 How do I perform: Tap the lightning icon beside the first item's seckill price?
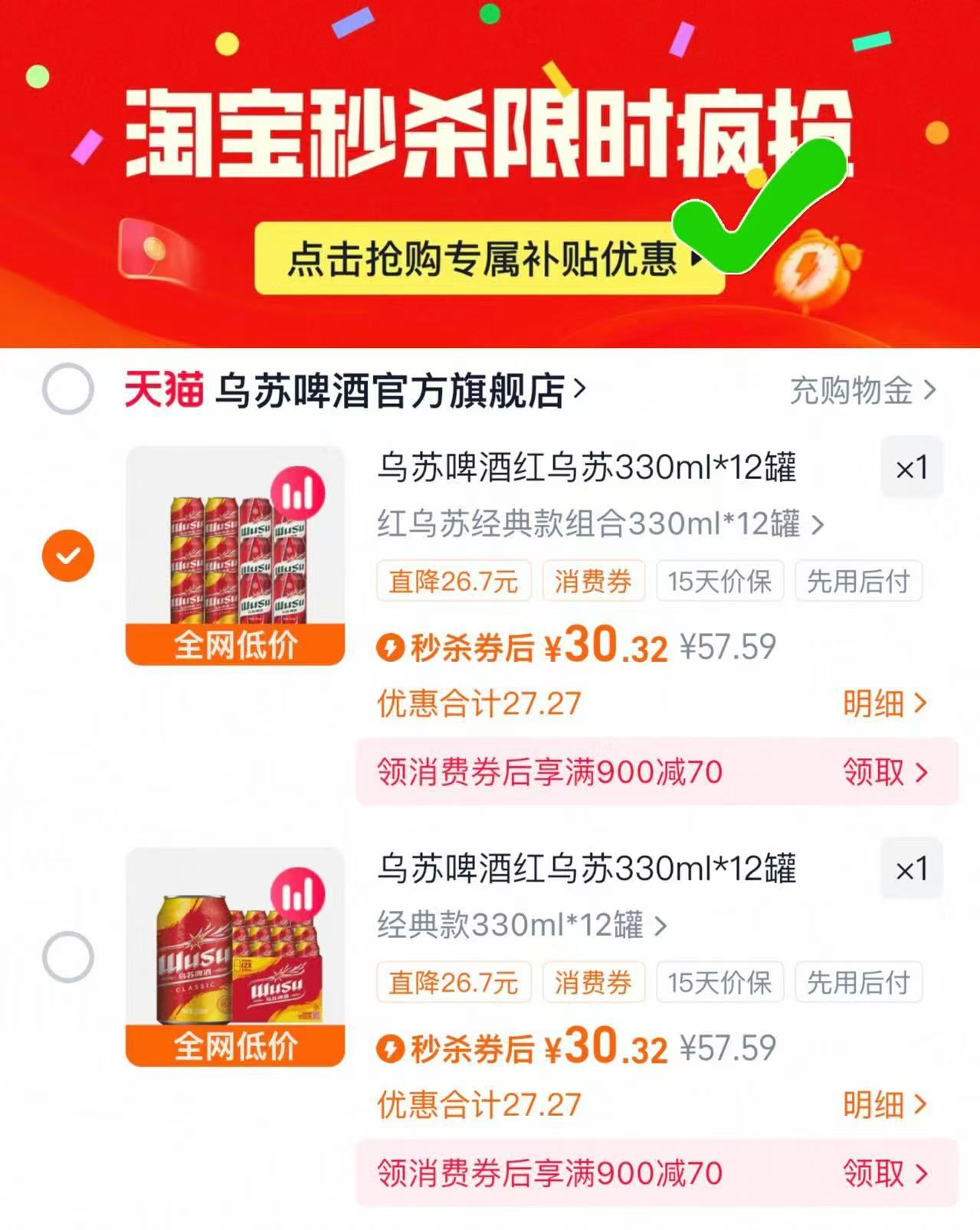click(392, 648)
